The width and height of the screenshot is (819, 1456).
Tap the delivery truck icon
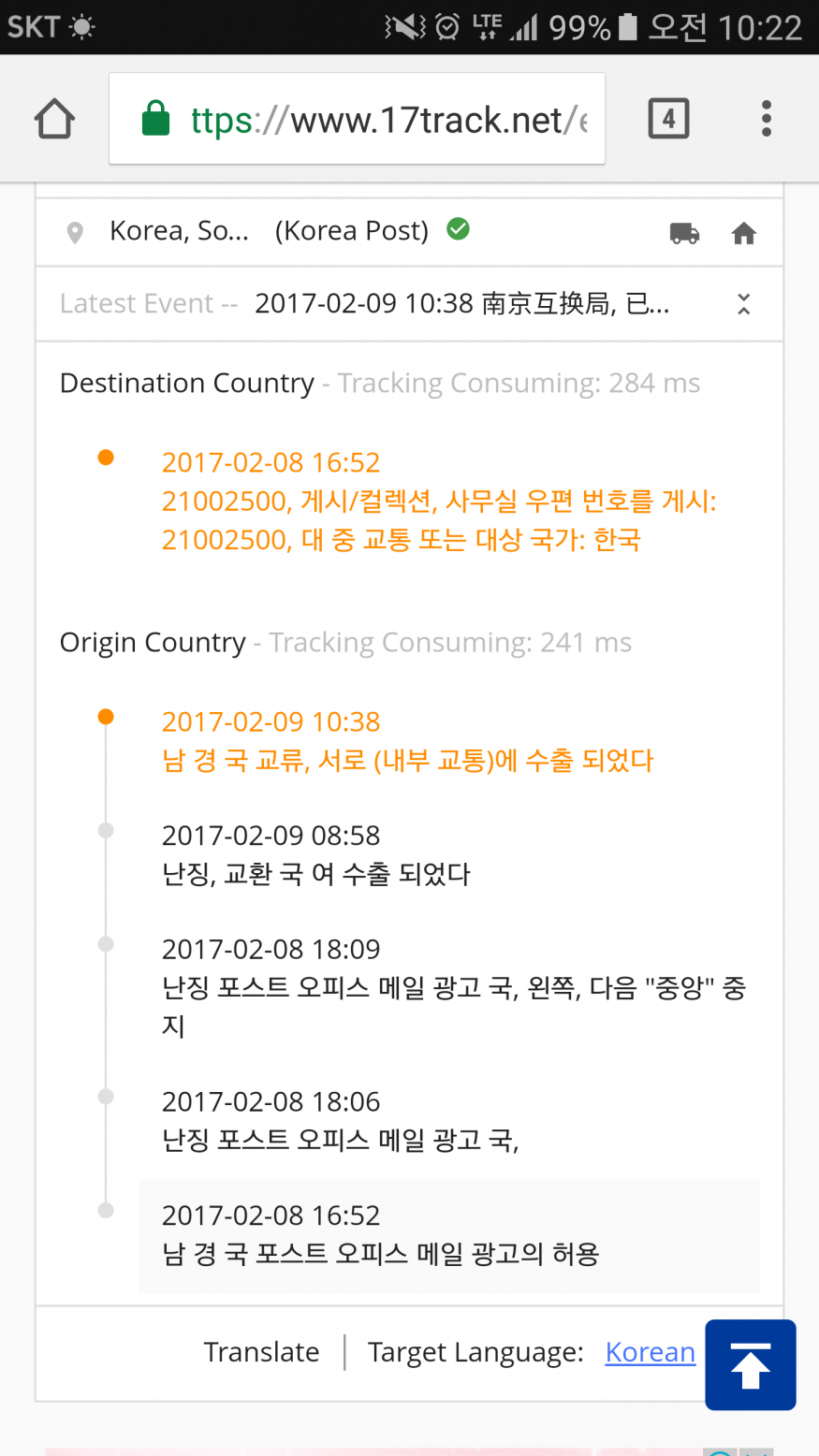click(684, 233)
